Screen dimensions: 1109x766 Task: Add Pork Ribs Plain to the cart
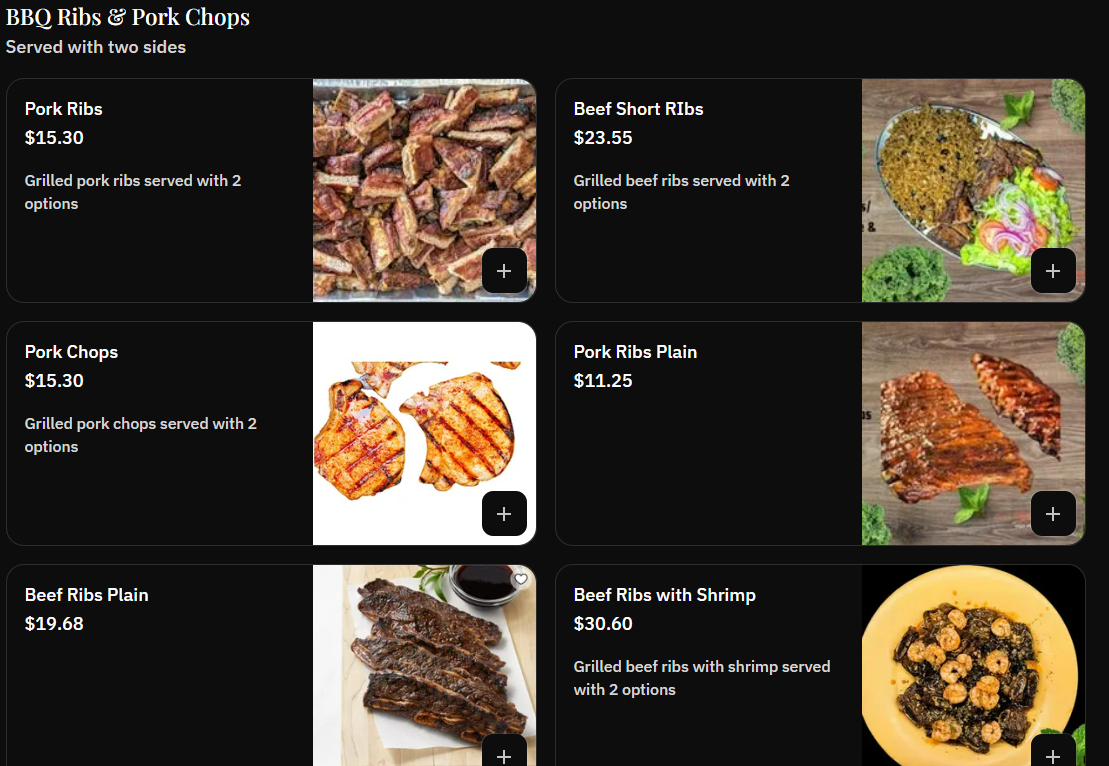click(x=1053, y=514)
